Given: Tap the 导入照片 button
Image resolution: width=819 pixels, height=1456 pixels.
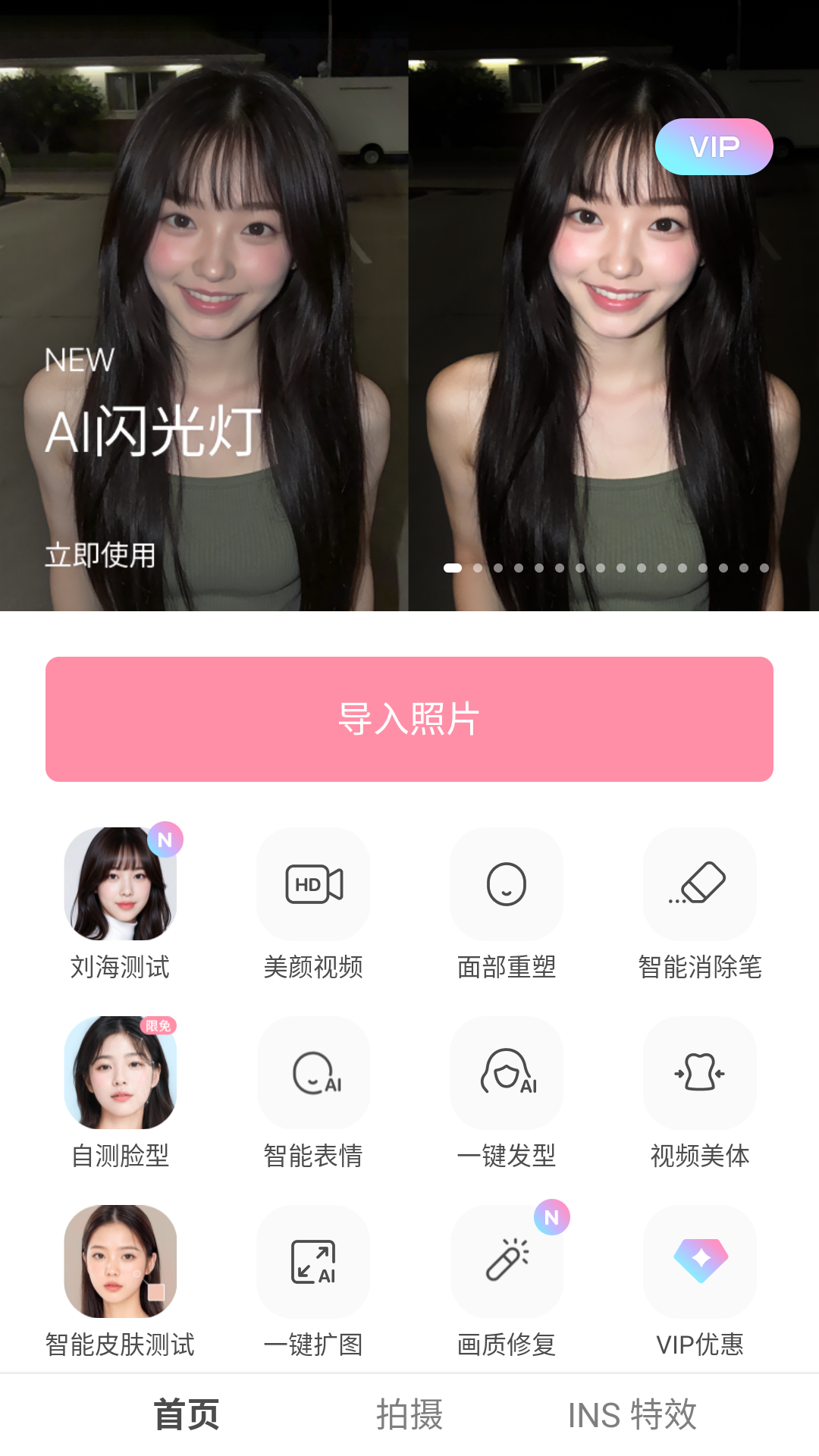Looking at the screenshot, I should [409, 719].
